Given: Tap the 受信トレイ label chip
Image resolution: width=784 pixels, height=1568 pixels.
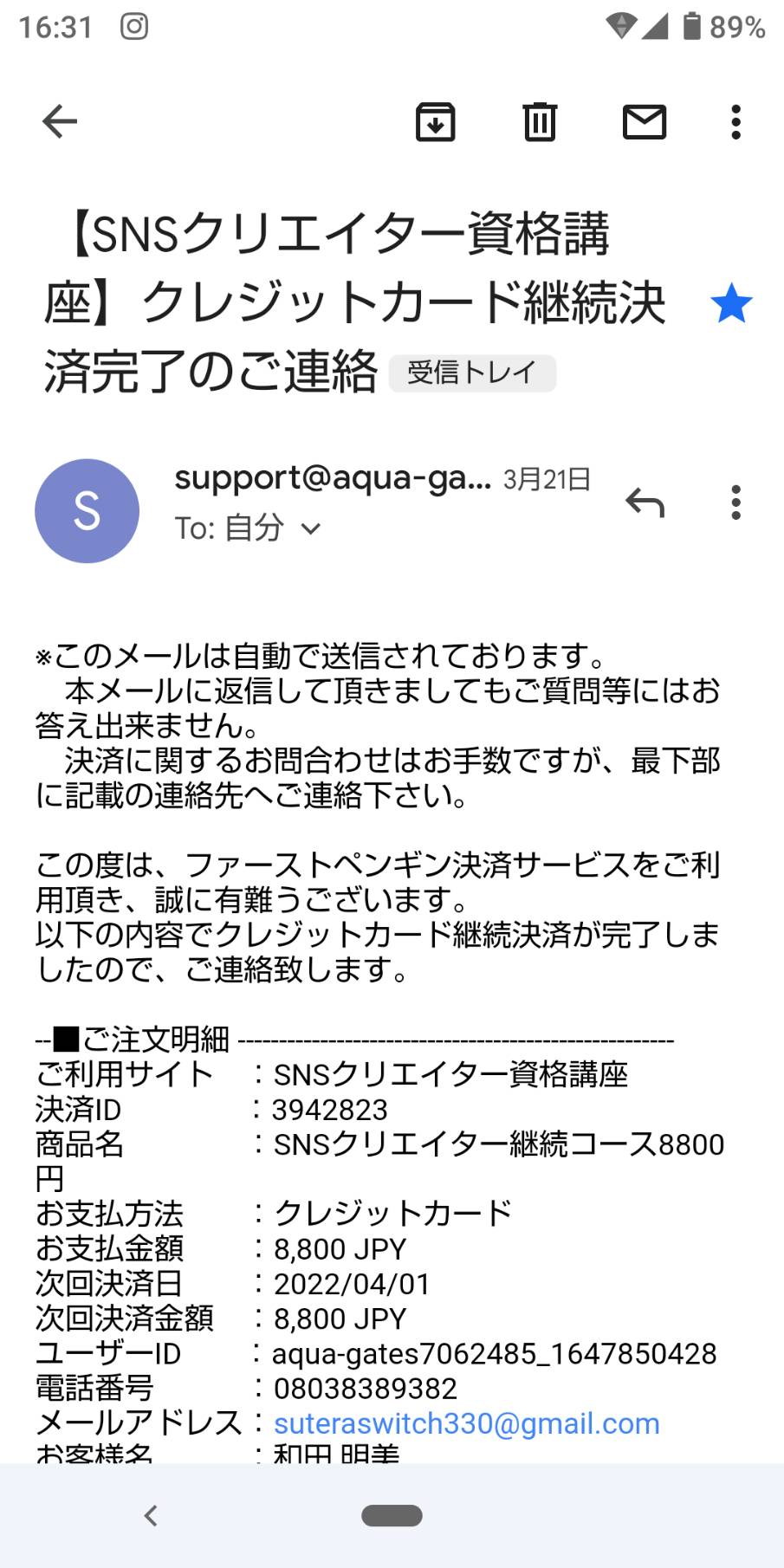Looking at the screenshot, I should (x=472, y=373).
